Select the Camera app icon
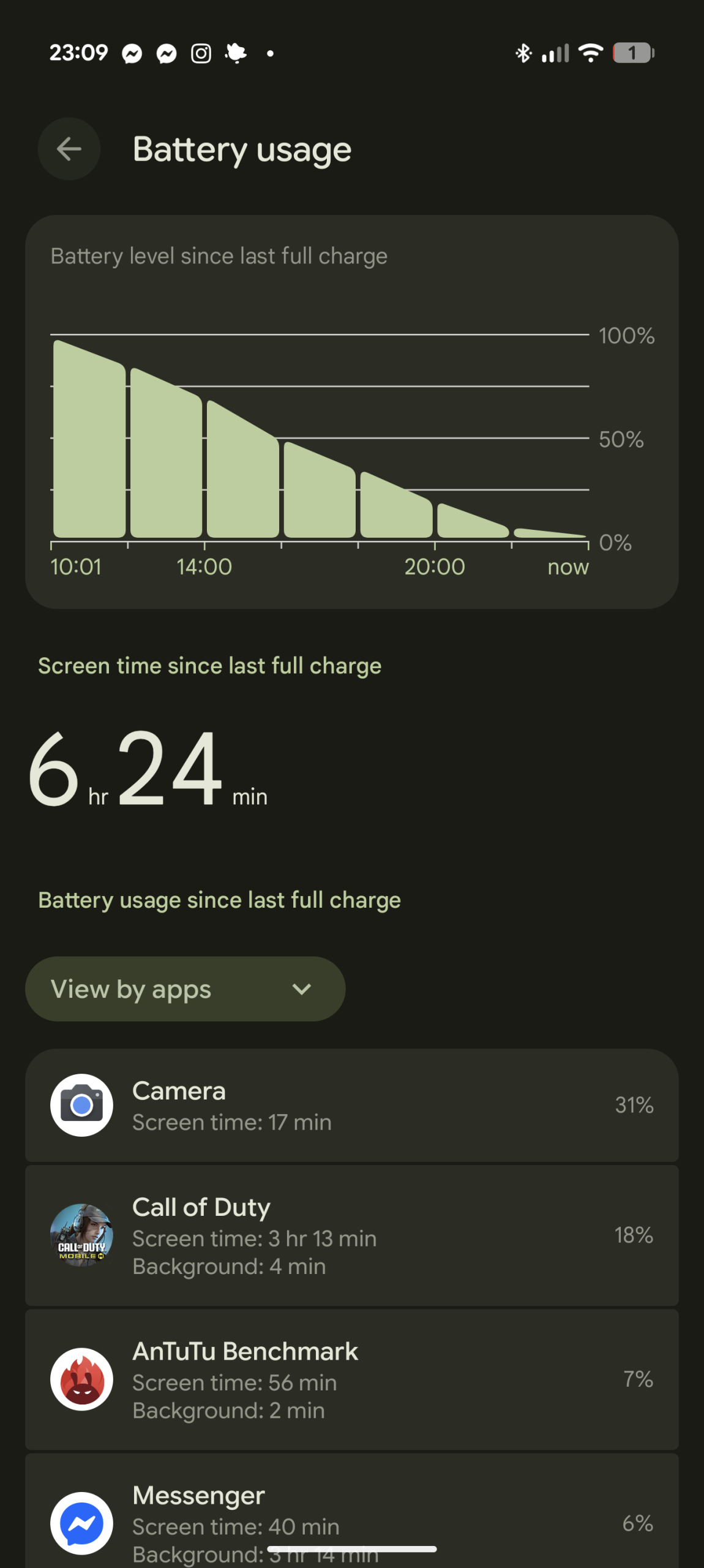The image size is (704, 1568). pos(81,1105)
